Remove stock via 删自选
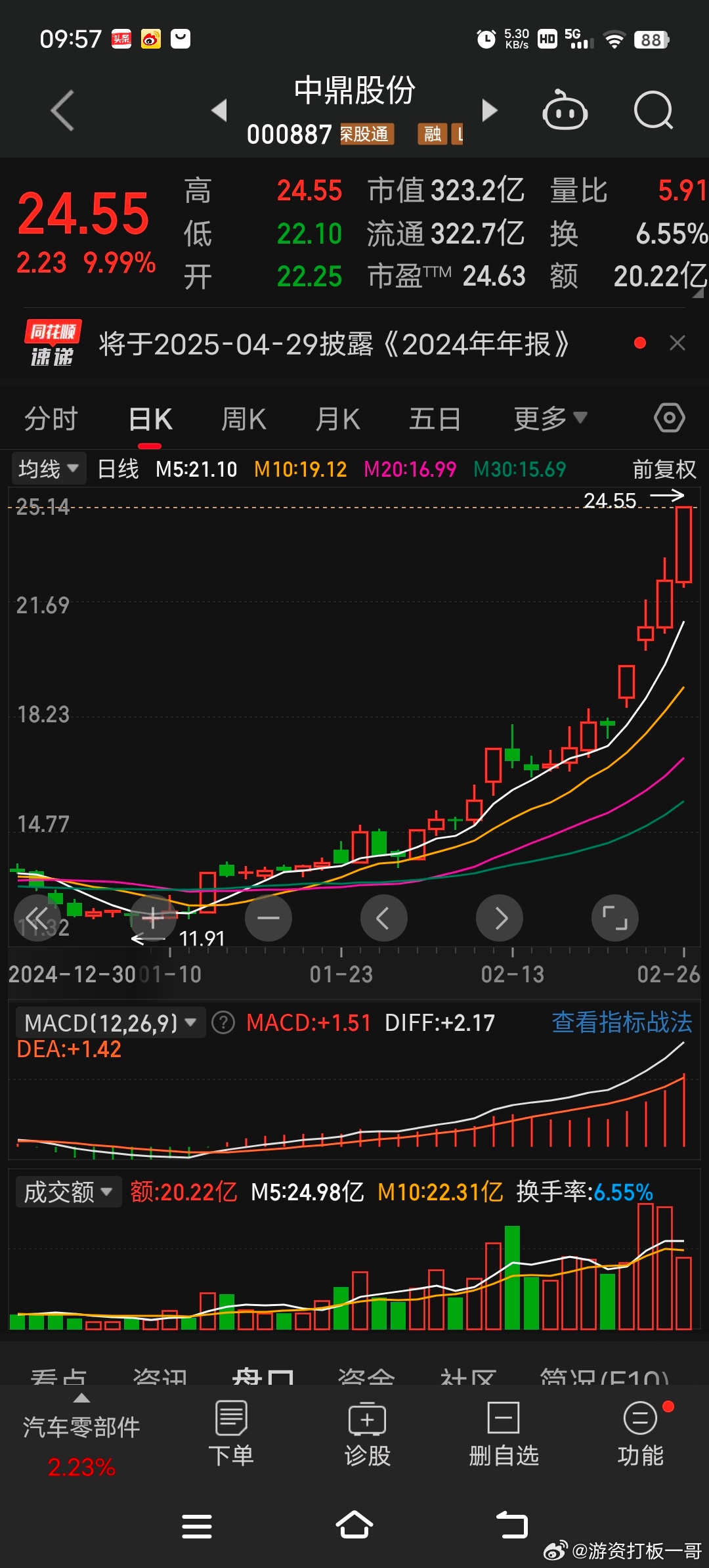This screenshot has width=709, height=1568. click(x=504, y=1434)
